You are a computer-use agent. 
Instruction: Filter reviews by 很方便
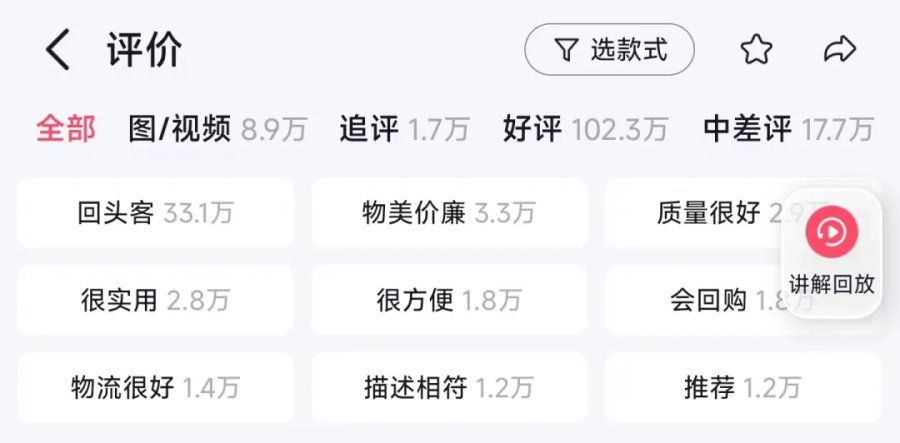pos(448,300)
